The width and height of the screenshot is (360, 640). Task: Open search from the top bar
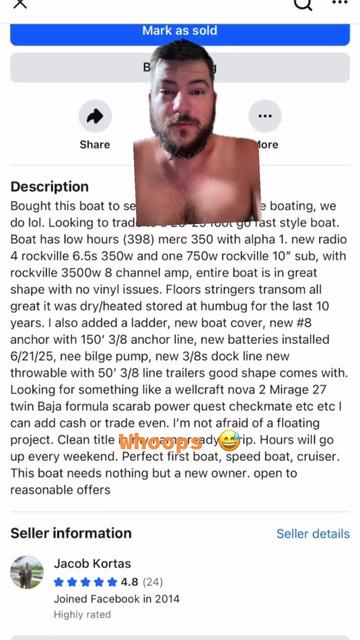[303, 3]
